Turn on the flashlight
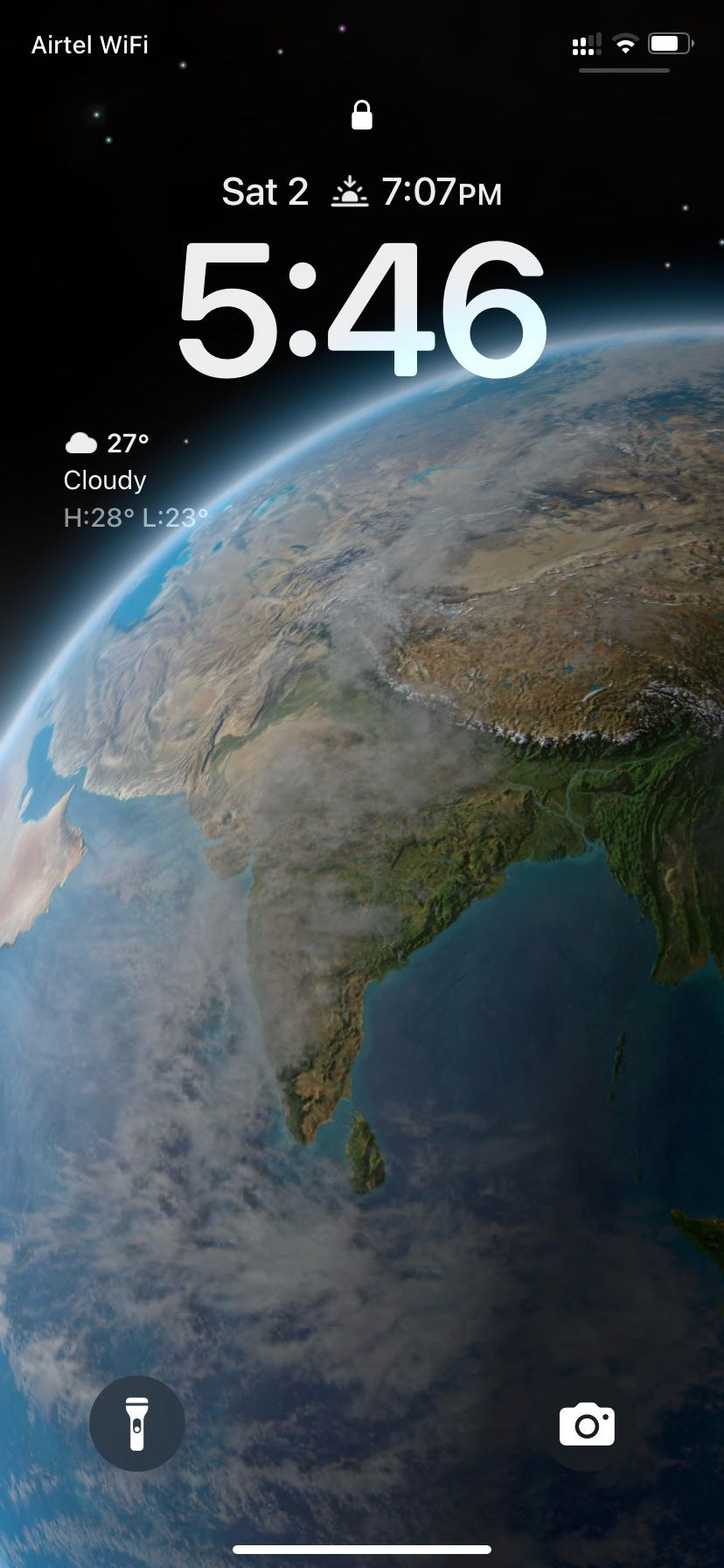The width and height of the screenshot is (724, 1568). tap(136, 1424)
